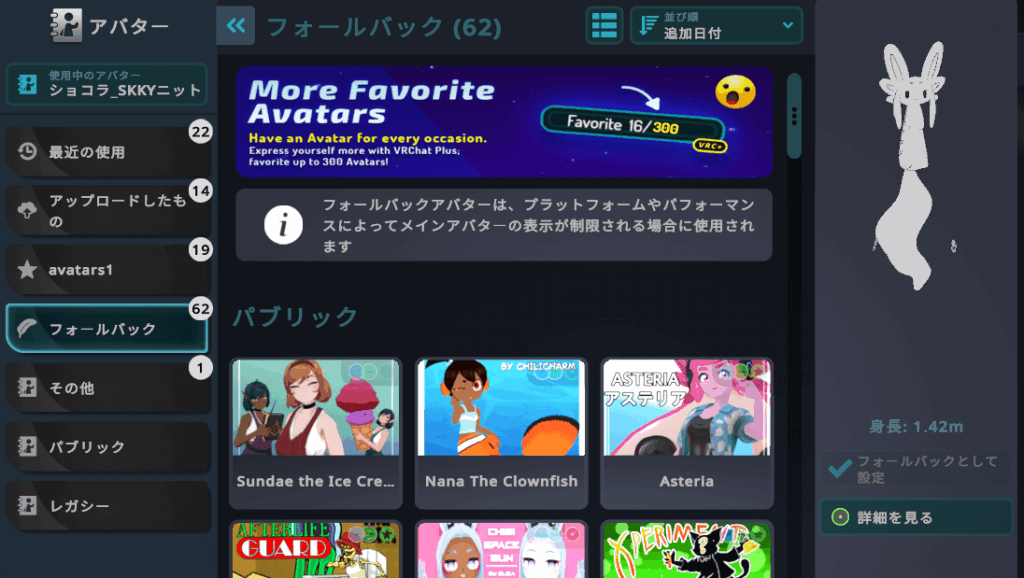Image resolution: width=1024 pixels, height=578 pixels.
Task: Choose the Nana The Clownfish avatar
Action: pyautogui.click(x=501, y=432)
